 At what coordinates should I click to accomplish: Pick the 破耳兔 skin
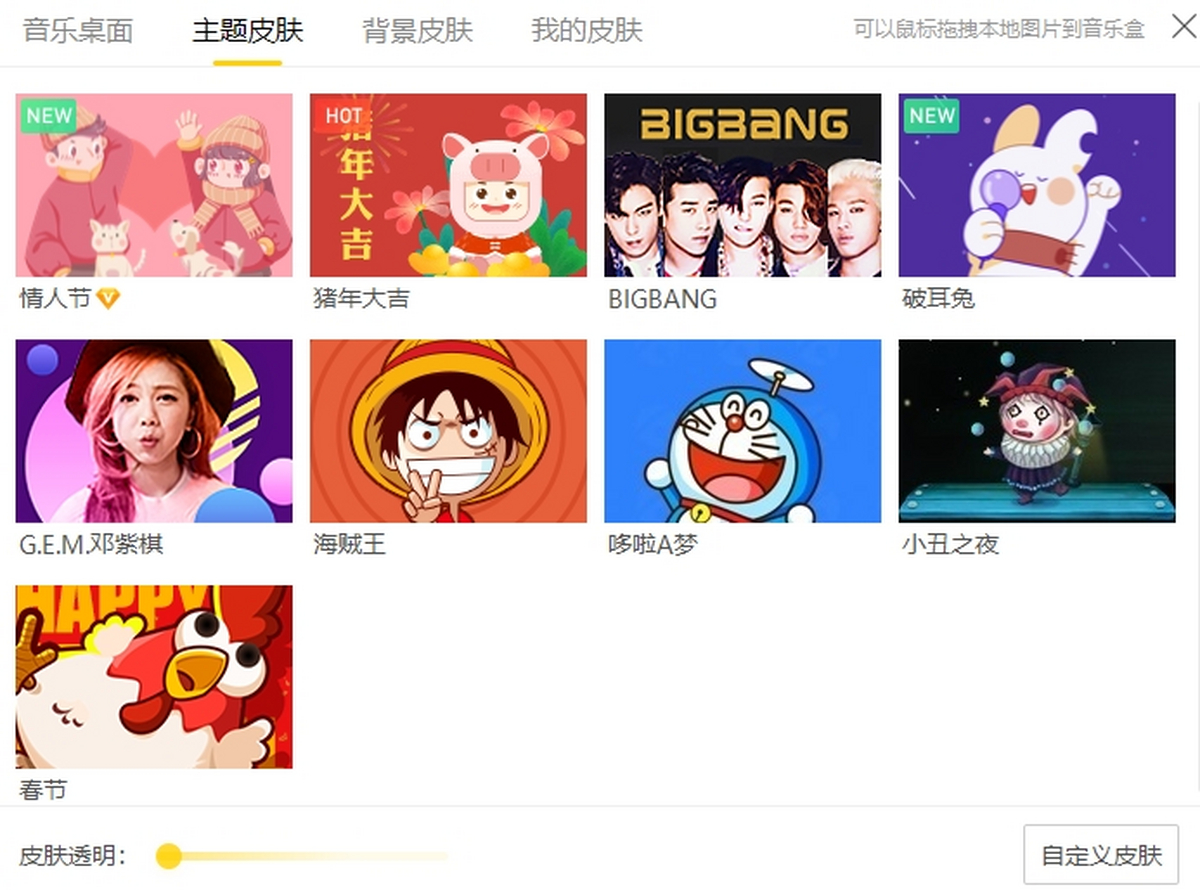[1036, 185]
